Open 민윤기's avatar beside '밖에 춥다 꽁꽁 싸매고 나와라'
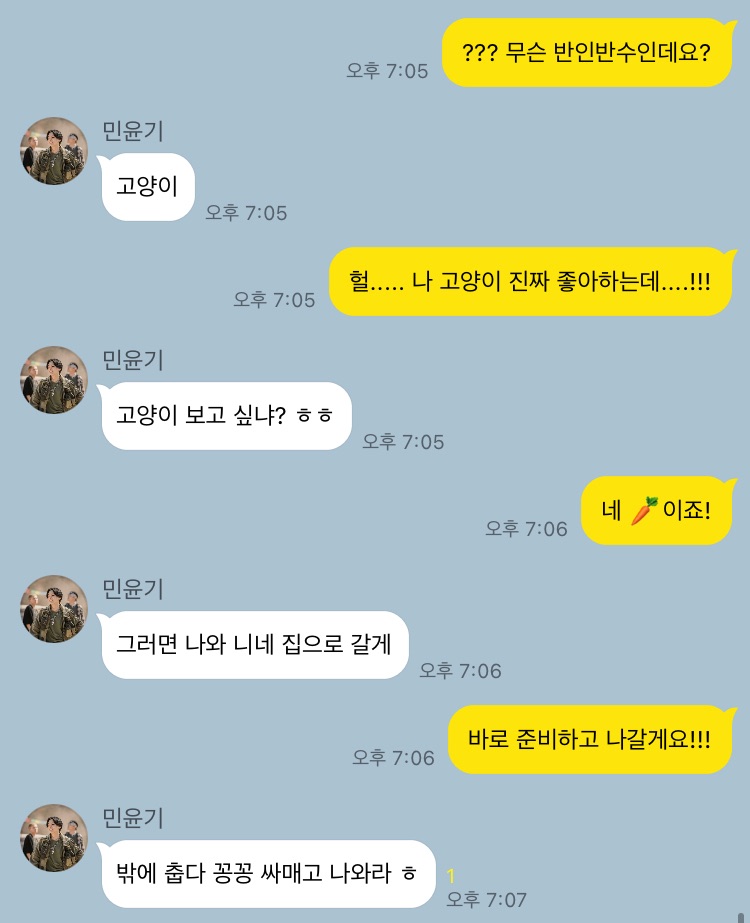Screen dimensions: 750x923 pyautogui.click(x=54, y=838)
